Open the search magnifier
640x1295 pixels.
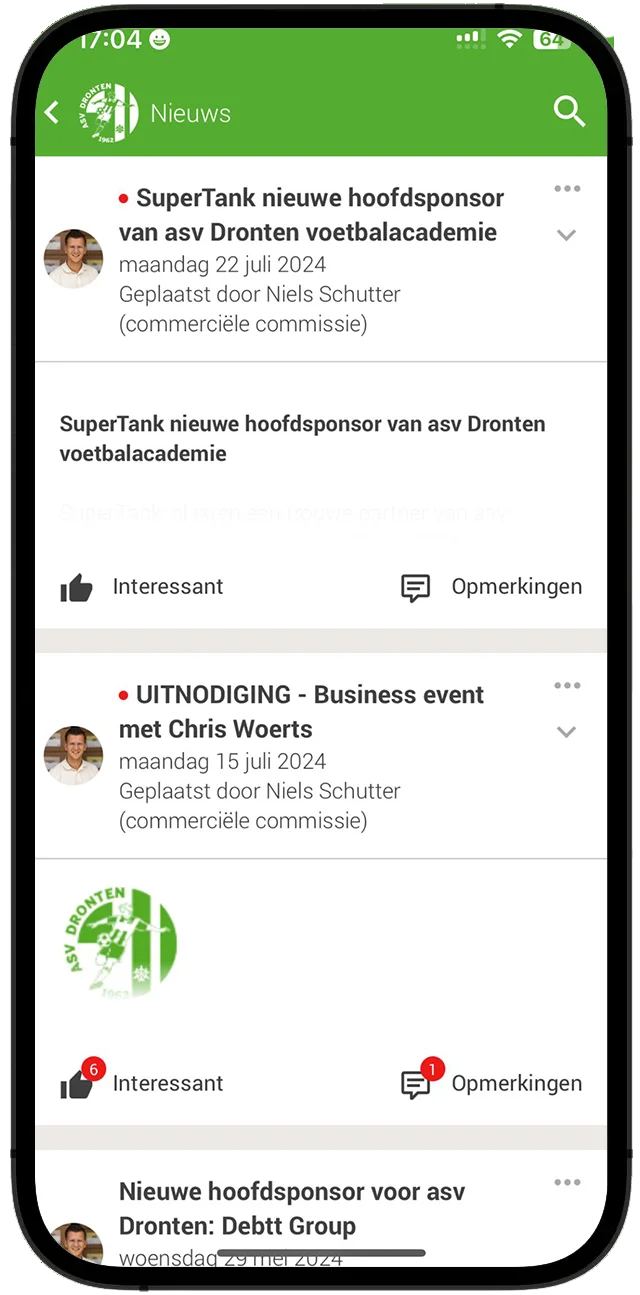(x=569, y=112)
